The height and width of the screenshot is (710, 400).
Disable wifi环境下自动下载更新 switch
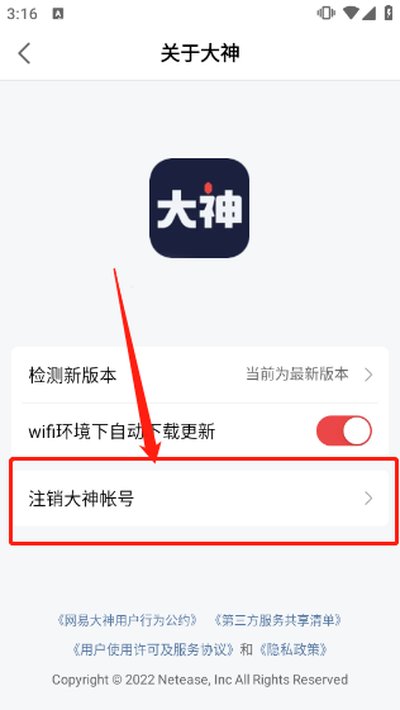click(344, 431)
